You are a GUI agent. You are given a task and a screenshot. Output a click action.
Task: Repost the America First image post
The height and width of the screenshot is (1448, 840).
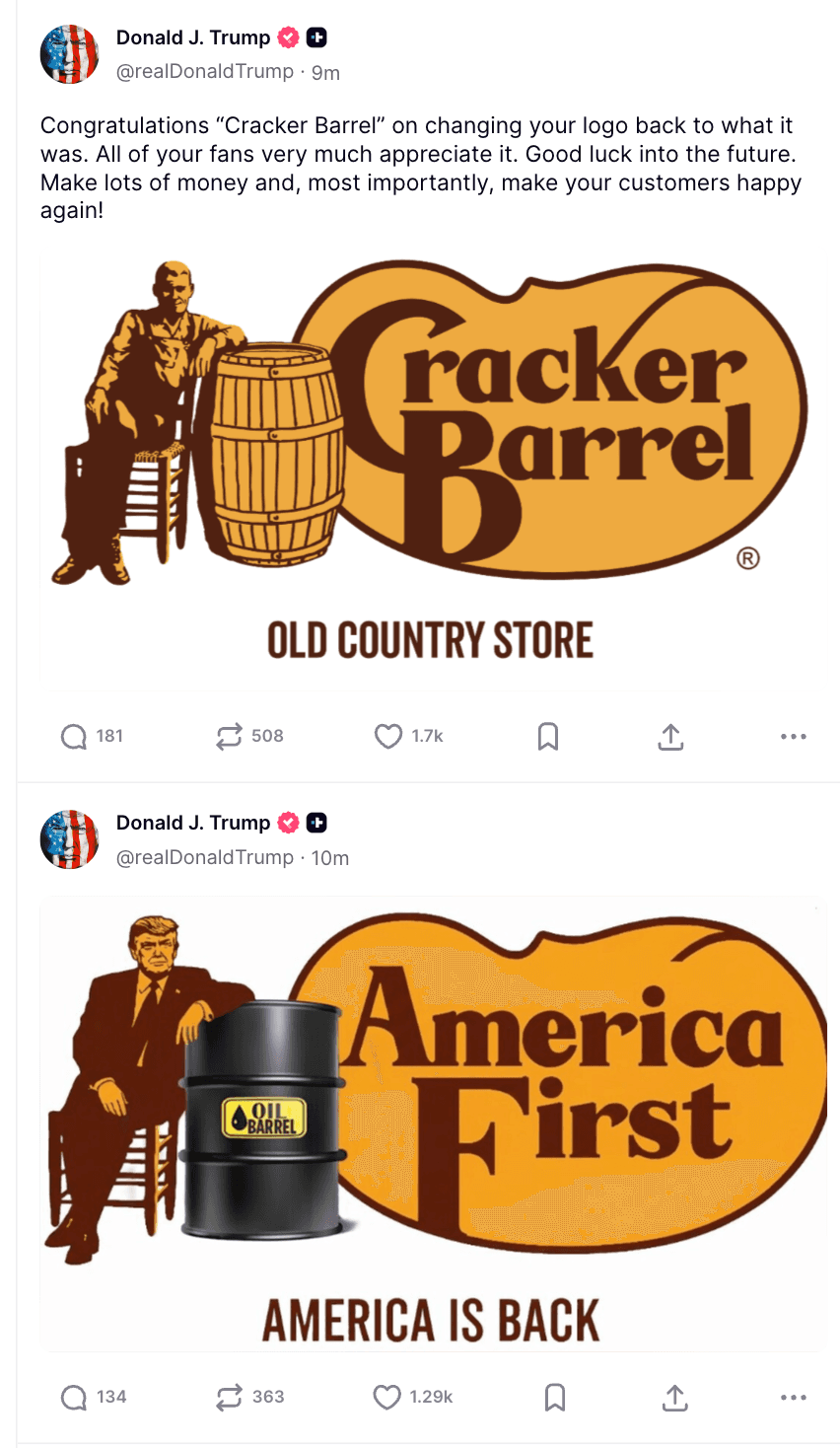tap(229, 1398)
